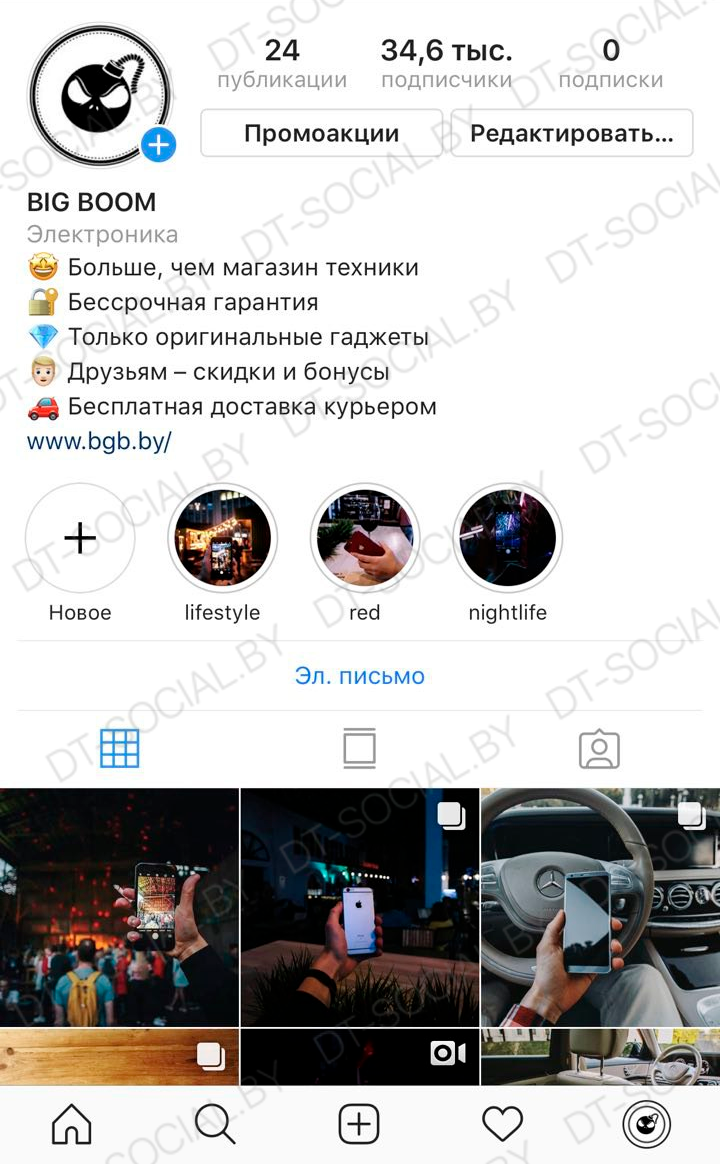
Task: Add a story via profile picture plus
Action: pos(158,145)
